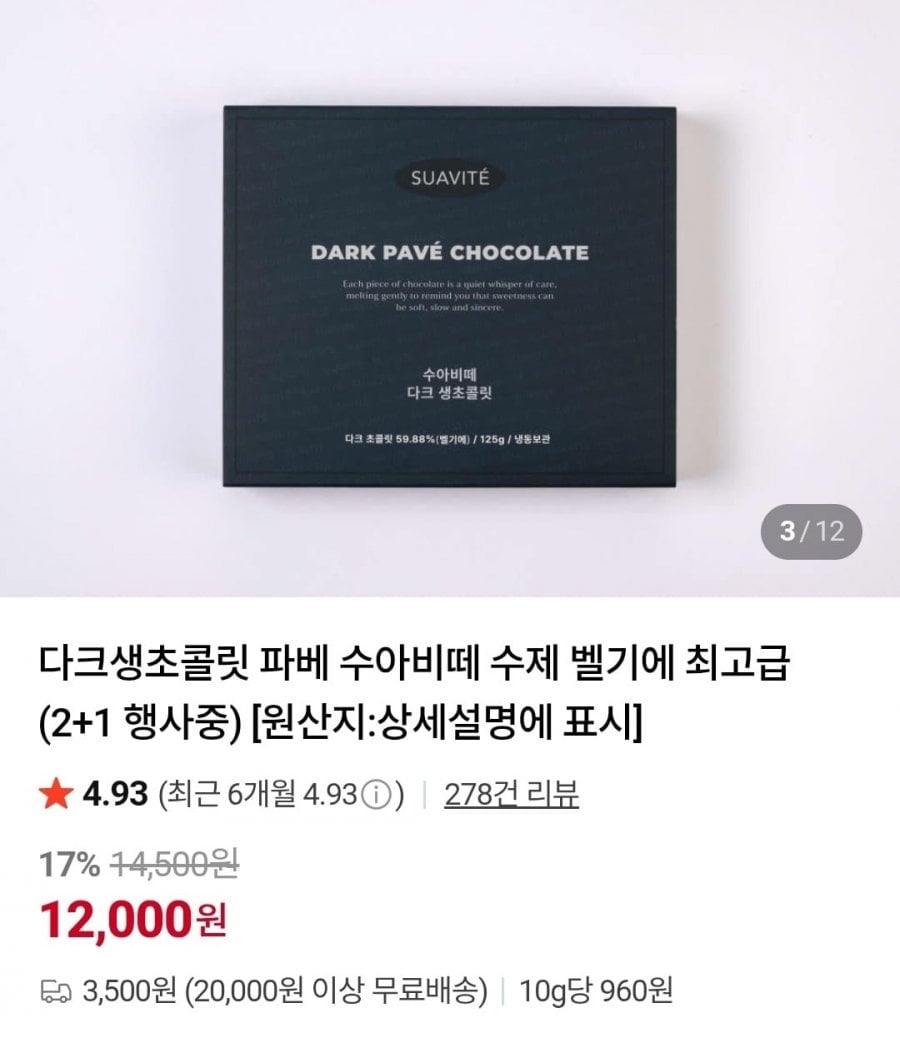This screenshot has height=1038, width=900.
Task: Open the 278건 리뷰 link
Action: point(511,795)
